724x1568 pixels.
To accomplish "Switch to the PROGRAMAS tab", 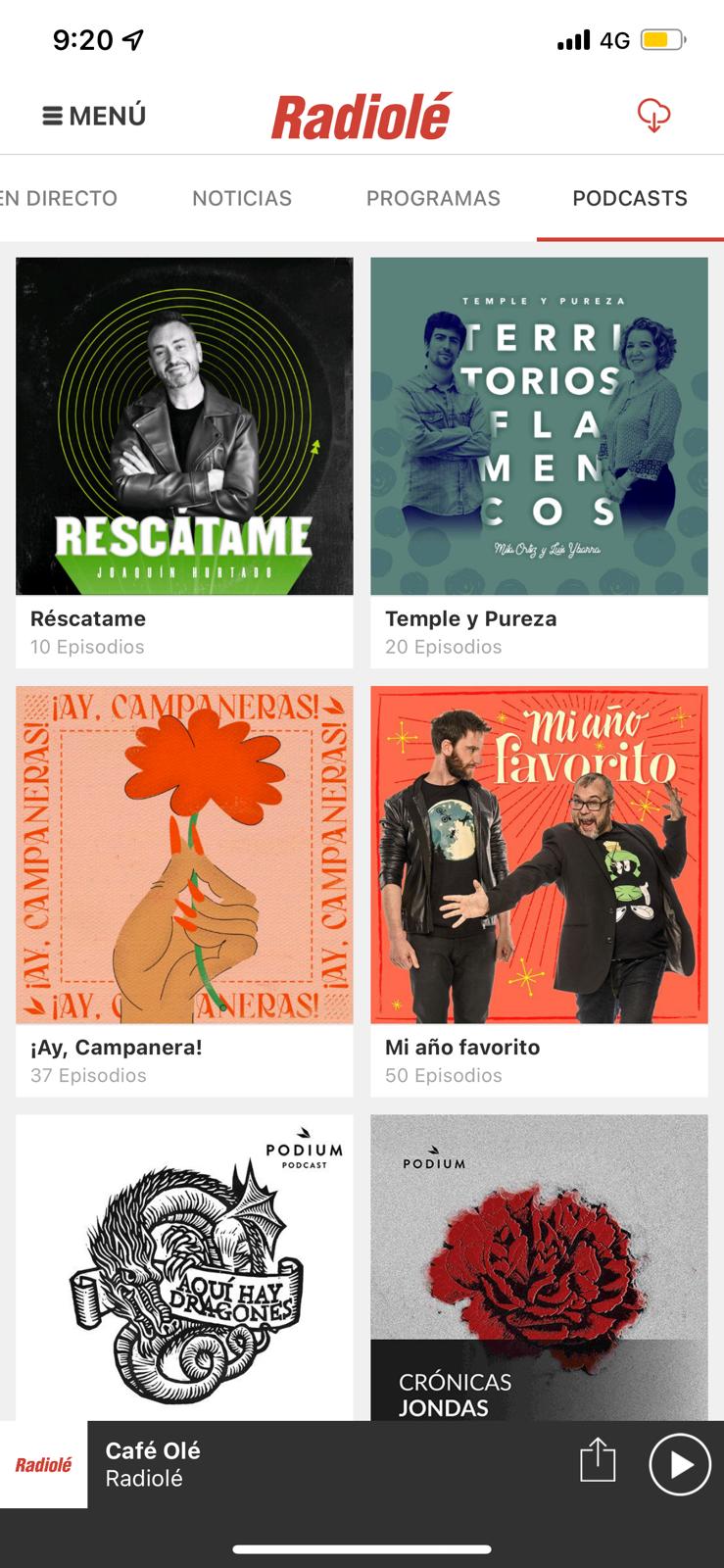I will pos(433,198).
